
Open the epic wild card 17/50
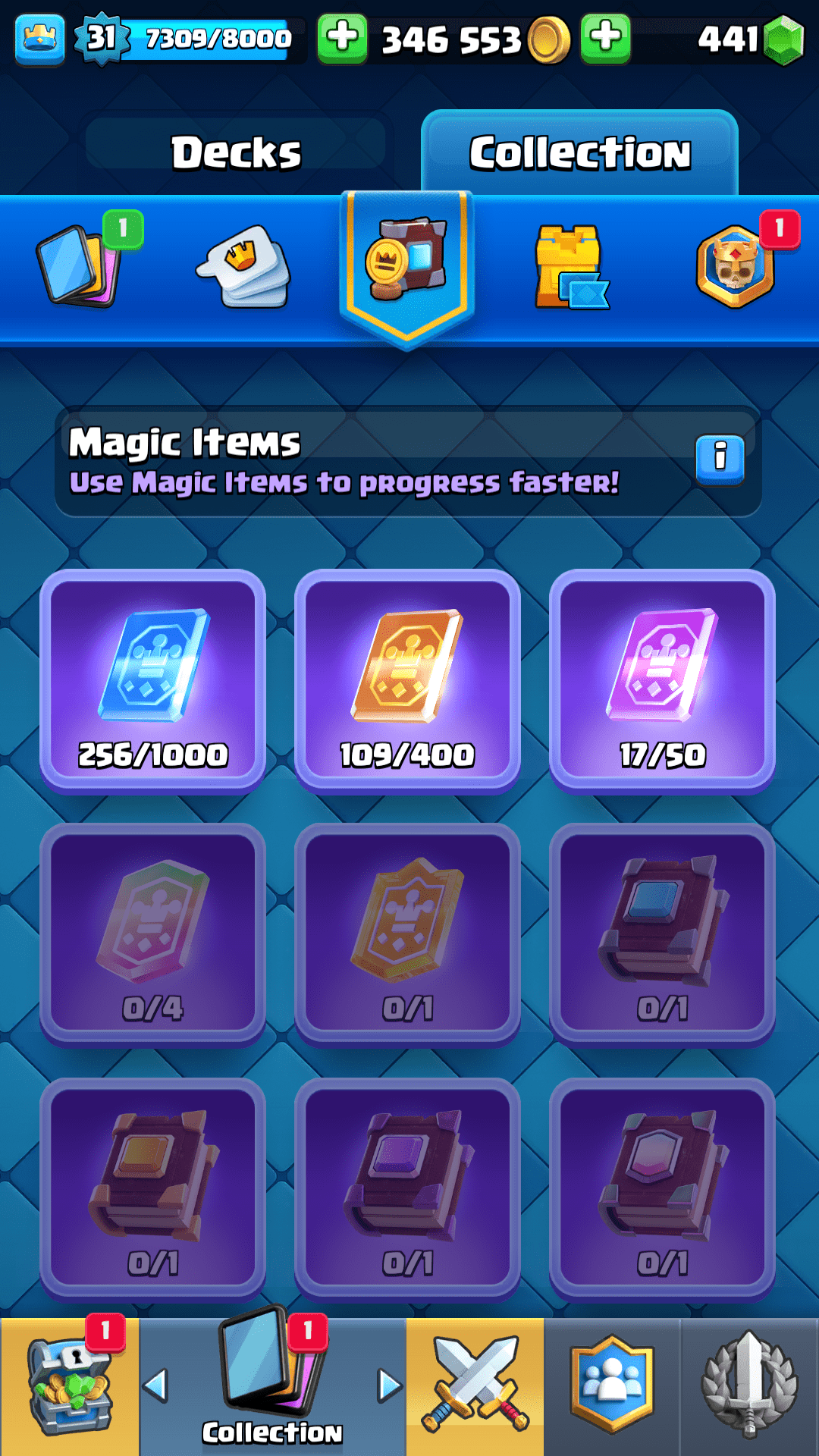click(x=662, y=679)
